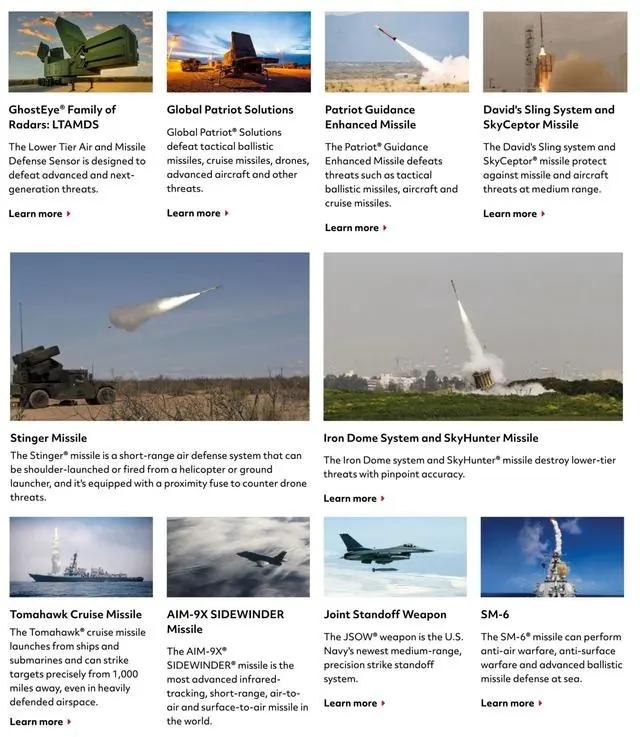Open Learn more under SM-6
Image resolution: width=640 pixels, height=737 pixels.
[511, 703]
